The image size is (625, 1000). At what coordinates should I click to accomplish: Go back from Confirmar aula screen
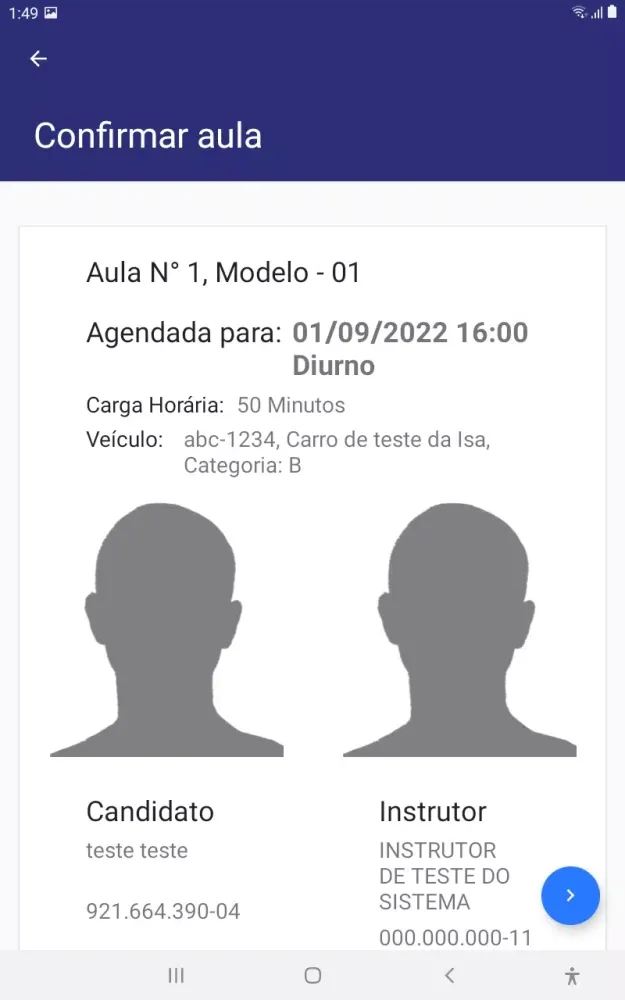(x=38, y=59)
